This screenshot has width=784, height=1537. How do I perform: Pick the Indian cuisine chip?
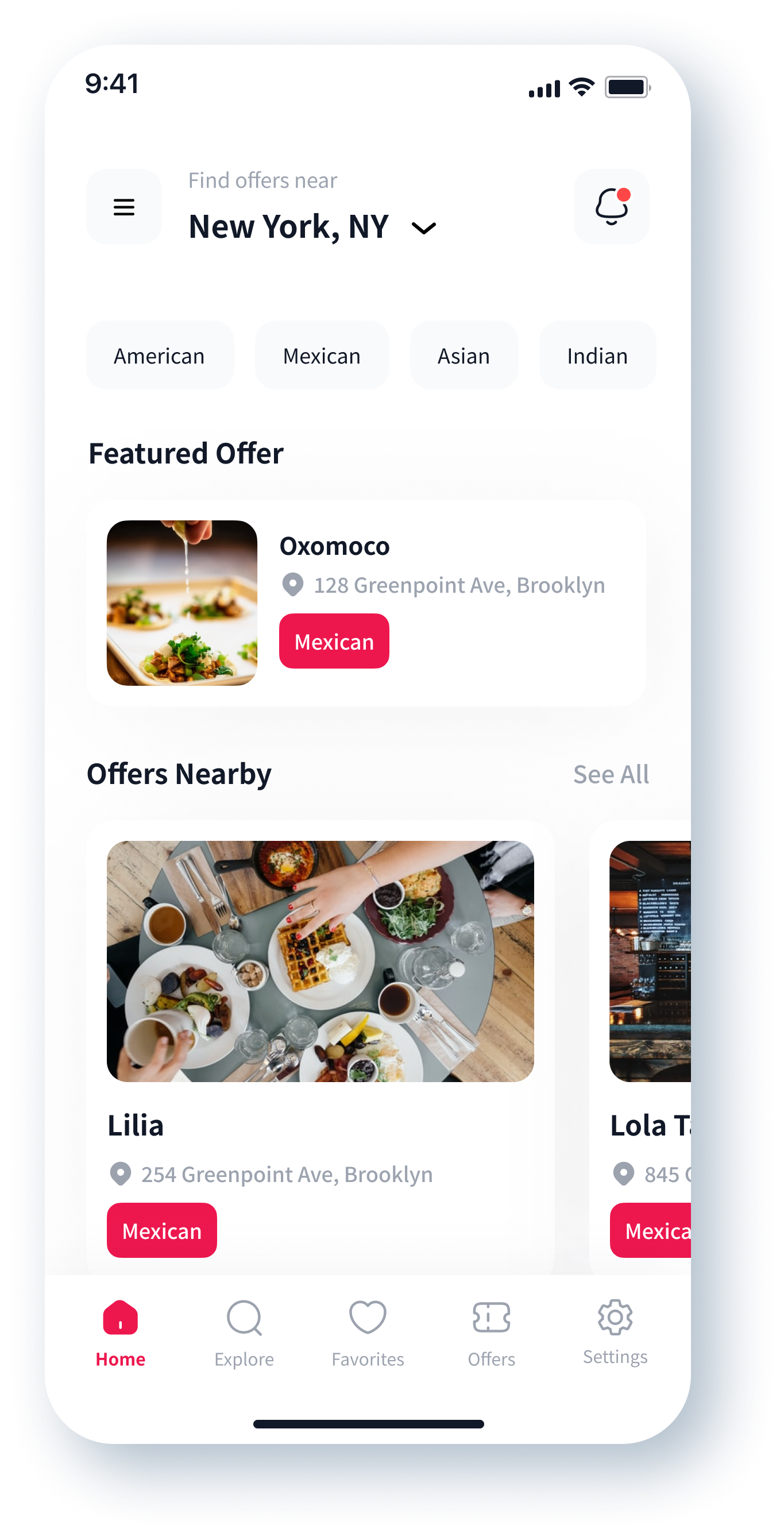coord(597,356)
